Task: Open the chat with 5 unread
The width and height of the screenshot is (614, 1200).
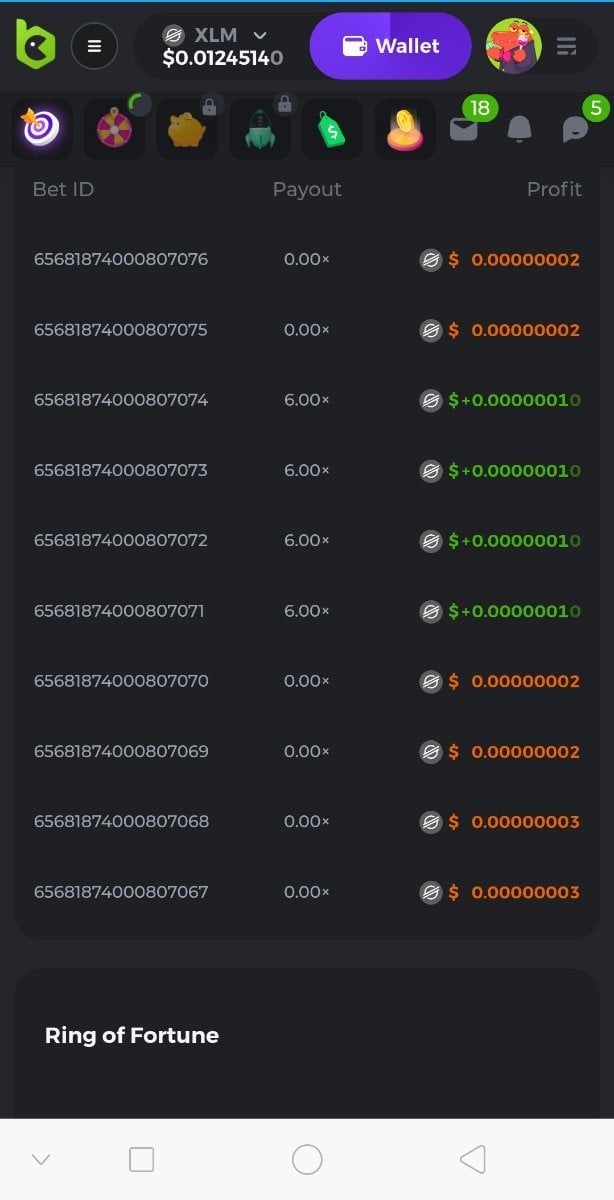Action: [x=575, y=129]
